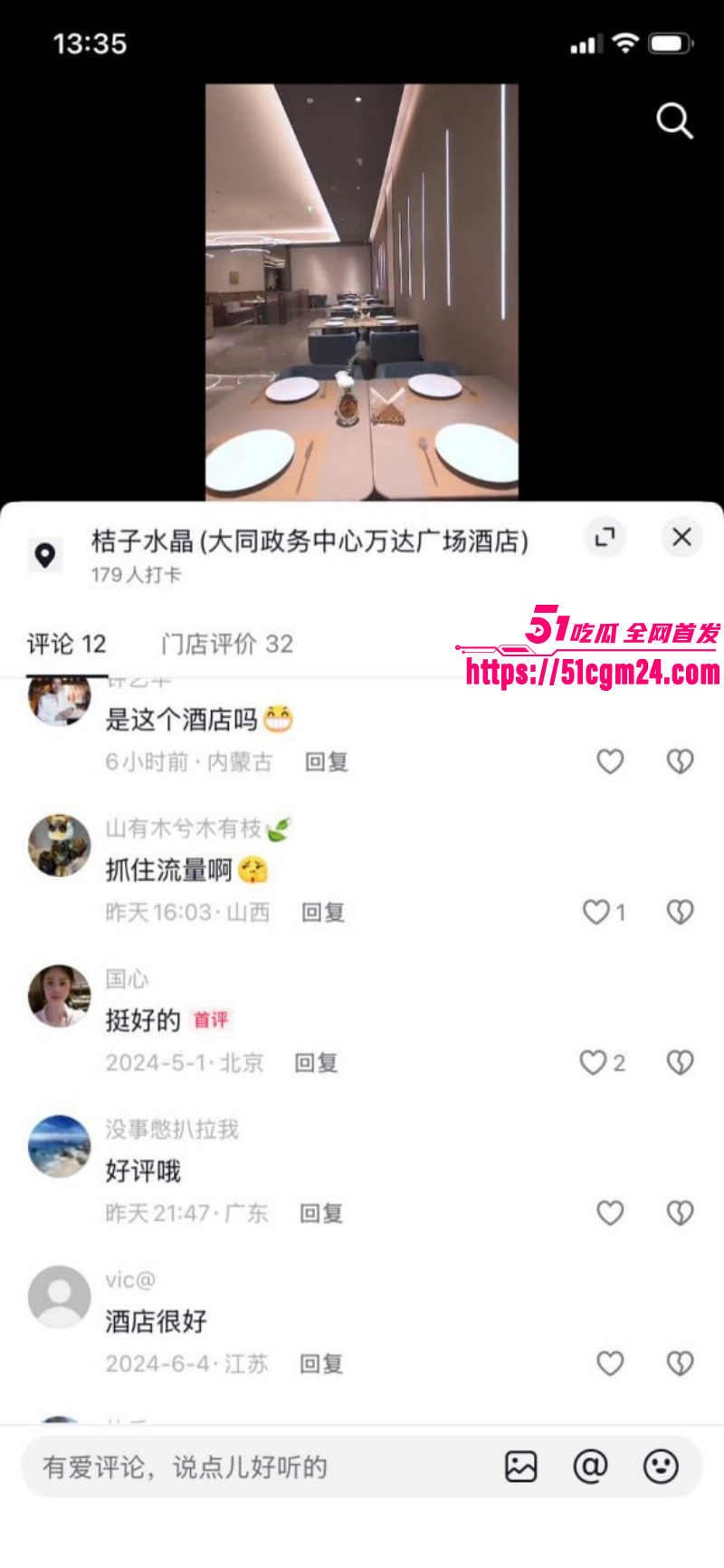Viewport: 724px width, 1568px height.
Task: Open the image picker icon in the comment bar
Action: click(522, 1468)
